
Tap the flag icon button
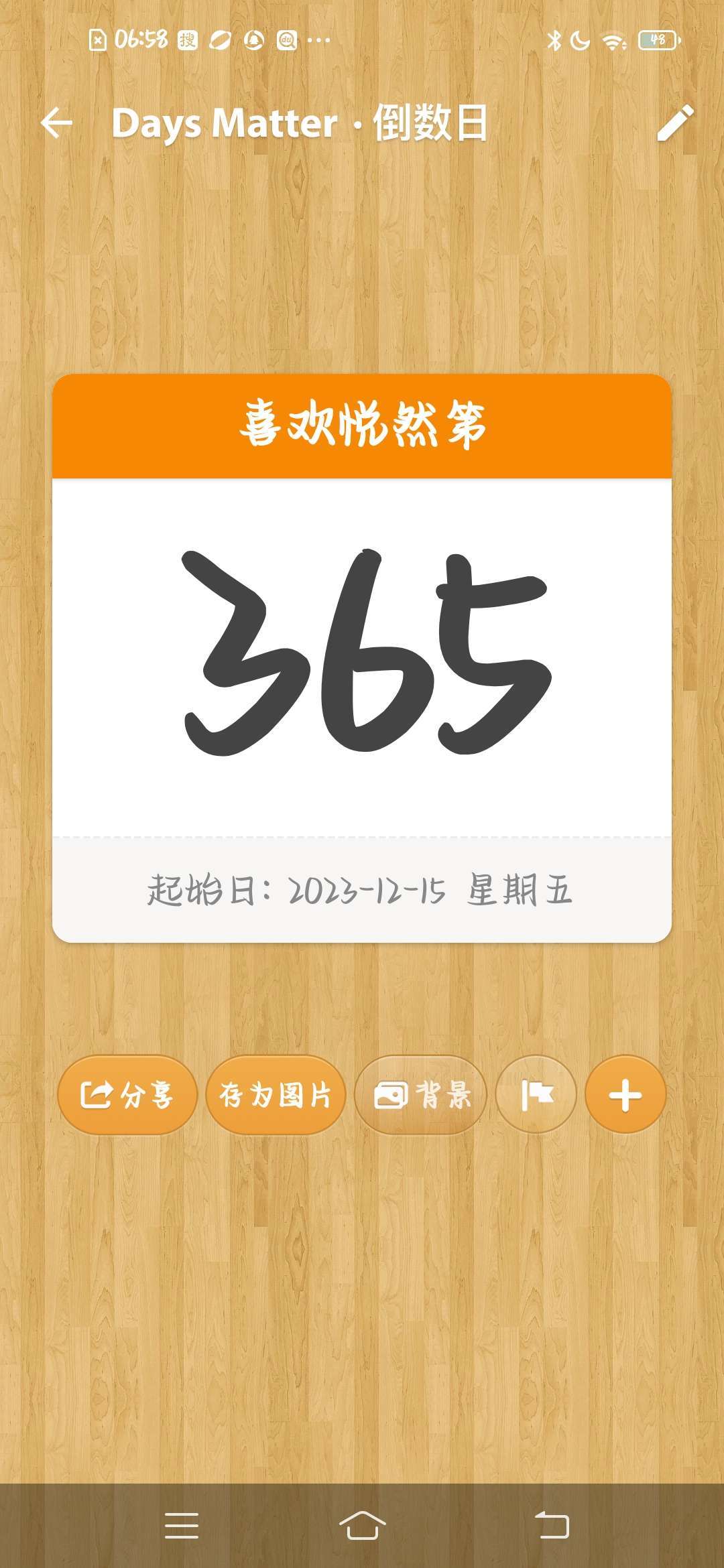tap(536, 1095)
